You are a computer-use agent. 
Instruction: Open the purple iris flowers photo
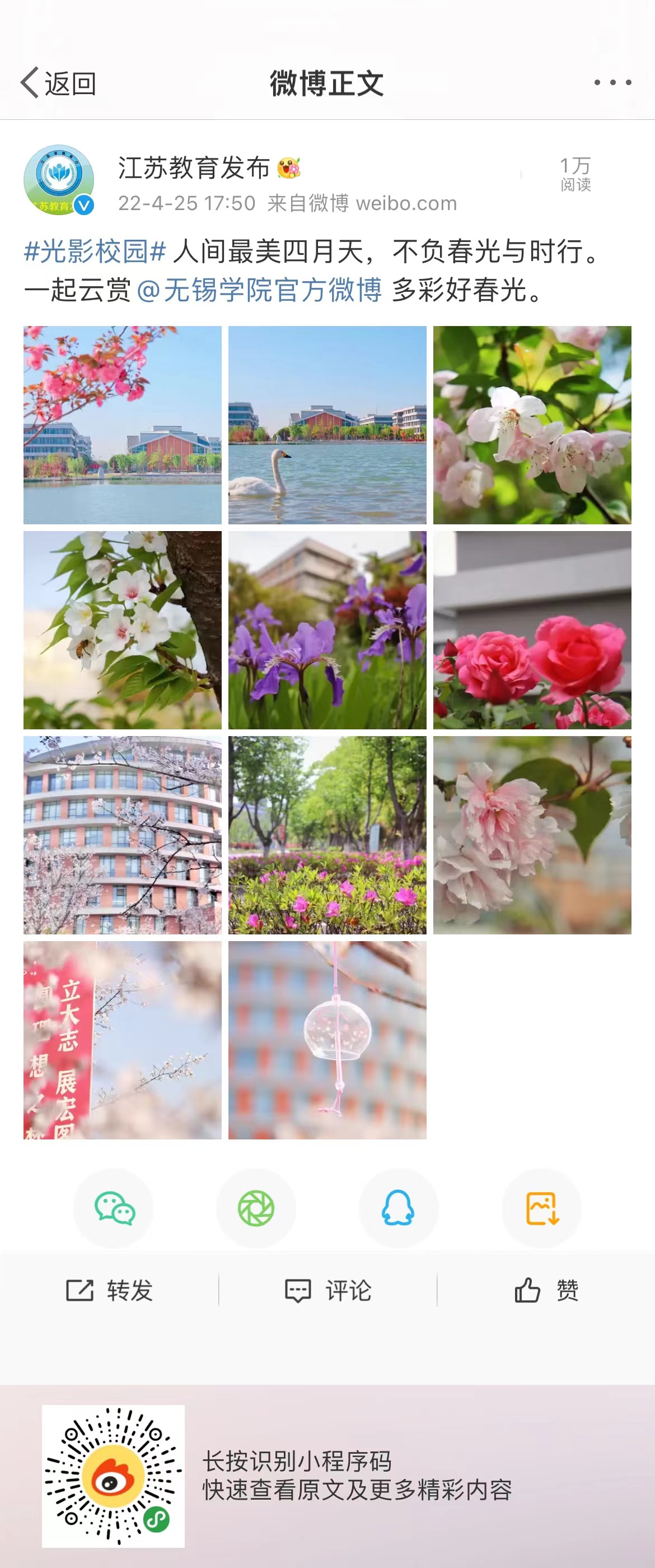pyautogui.click(x=327, y=630)
